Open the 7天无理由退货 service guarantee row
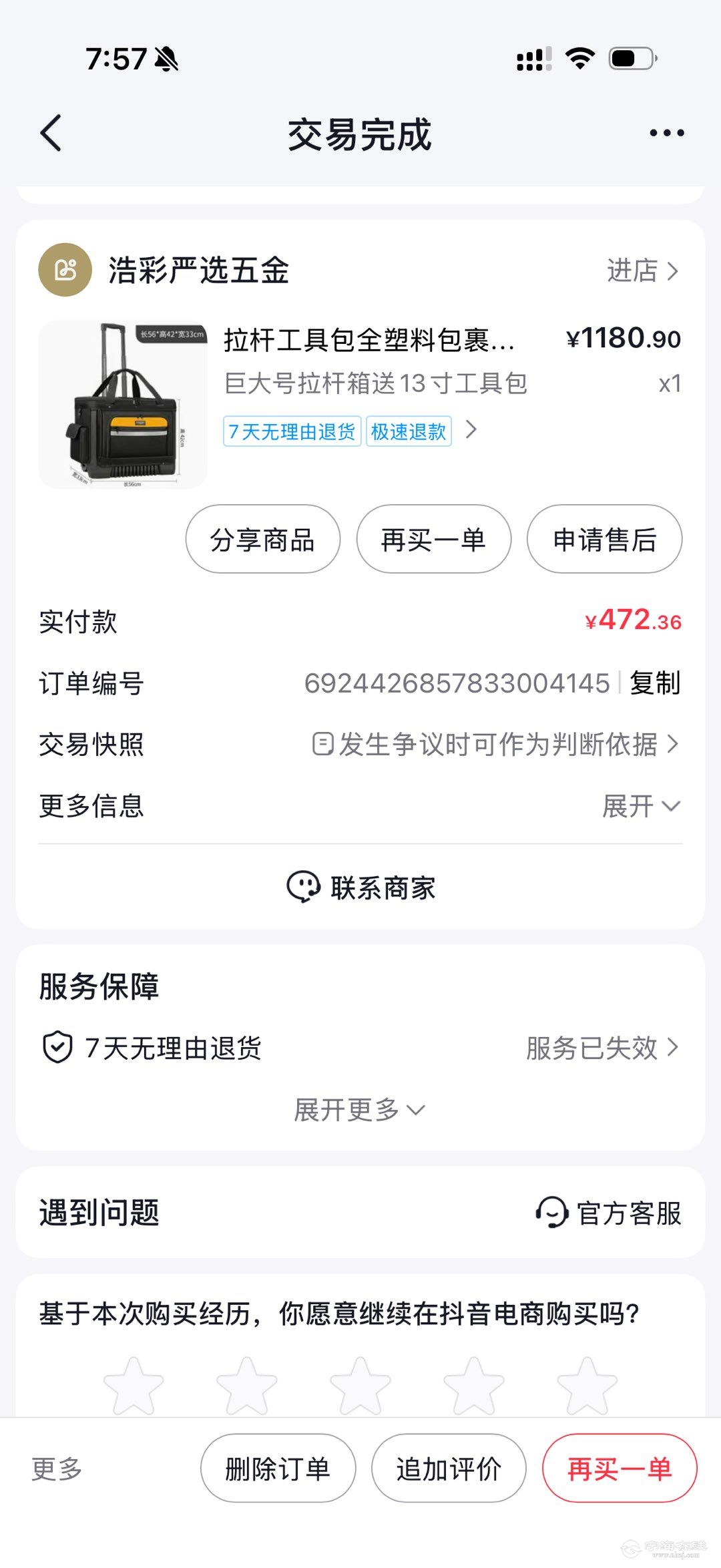Image resolution: width=721 pixels, height=1568 pixels. (360, 1048)
